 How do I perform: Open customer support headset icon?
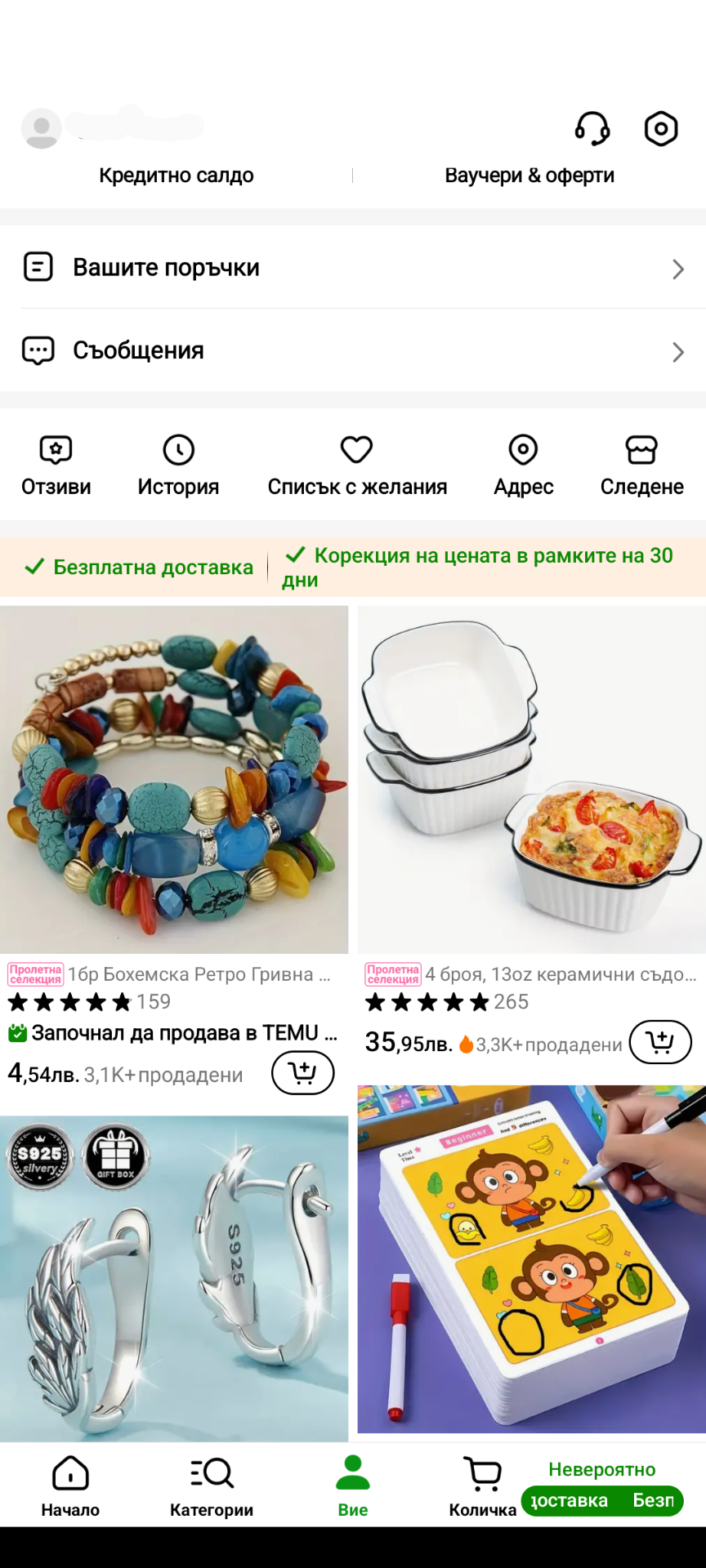pos(592,129)
